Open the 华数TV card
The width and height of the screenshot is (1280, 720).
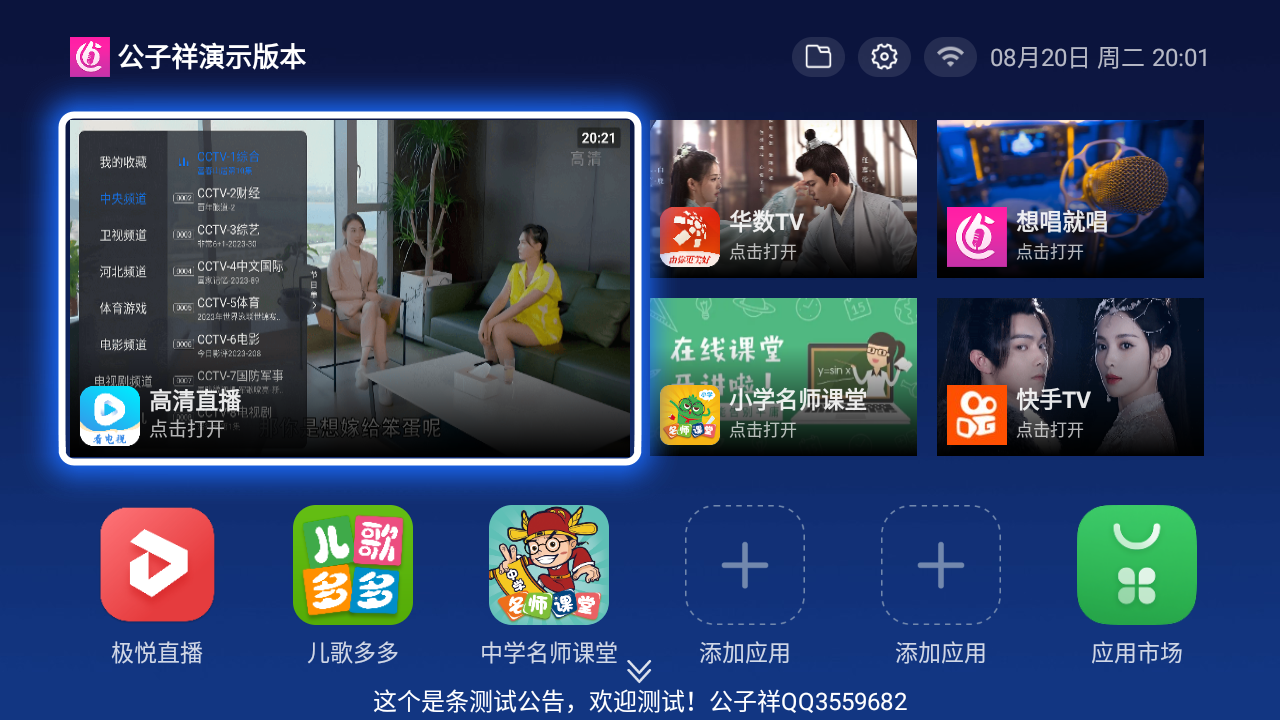click(x=783, y=199)
